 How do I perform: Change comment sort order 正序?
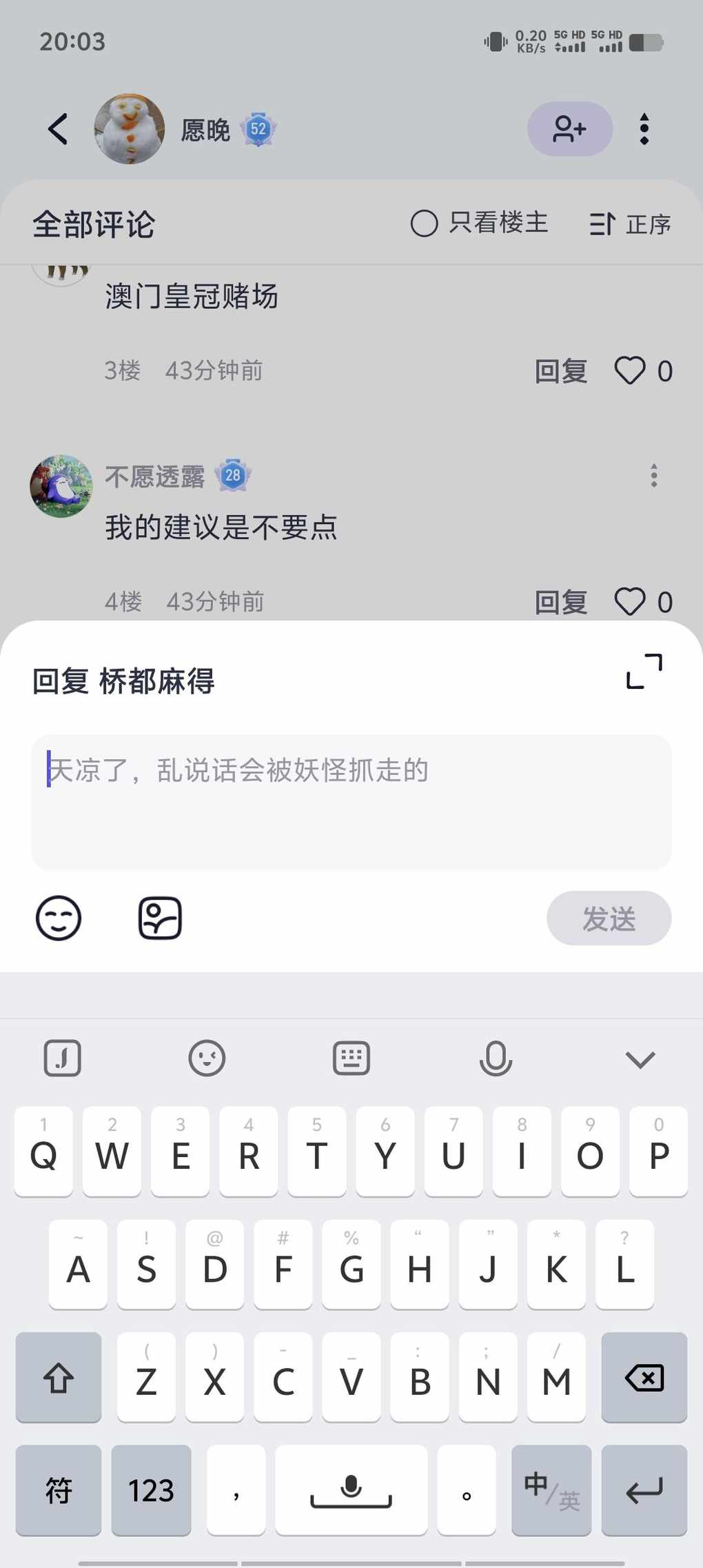[x=630, y=224]
